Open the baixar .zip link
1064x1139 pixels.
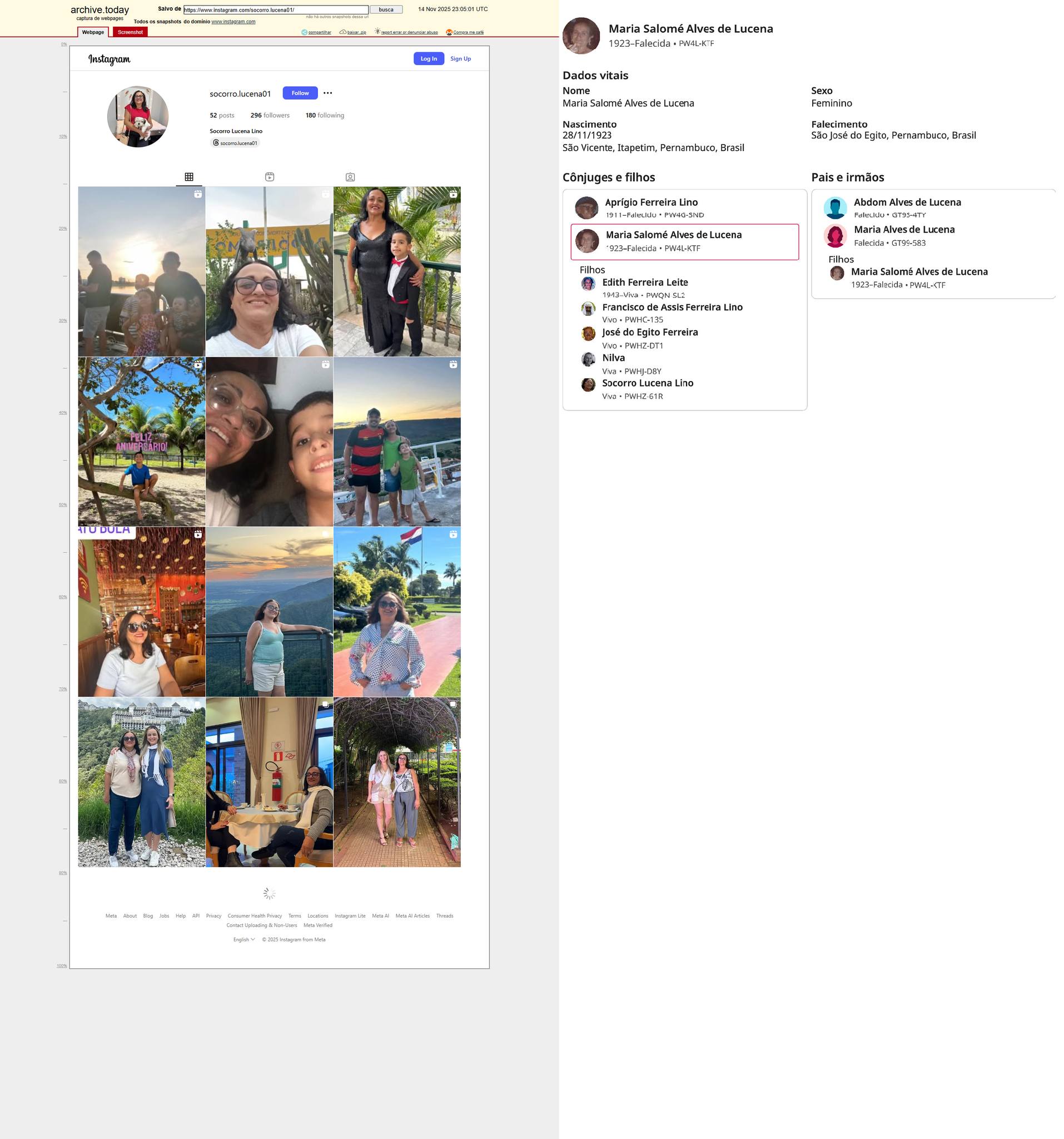(356, 32)
